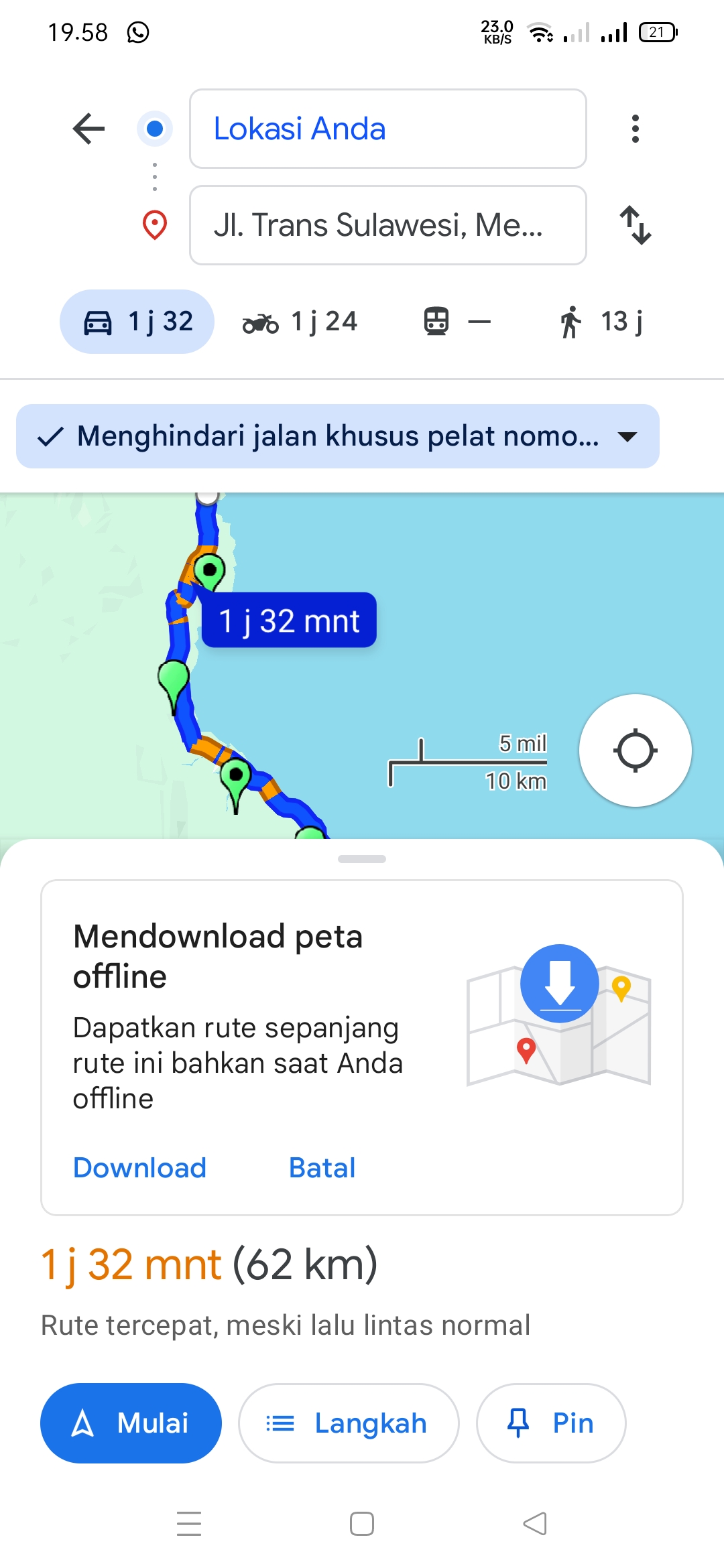The width and height of the screenshot is (724, 1568).
Task: Switch to motorcycle mode 1 j 24
Action: [x=300, y=322]
